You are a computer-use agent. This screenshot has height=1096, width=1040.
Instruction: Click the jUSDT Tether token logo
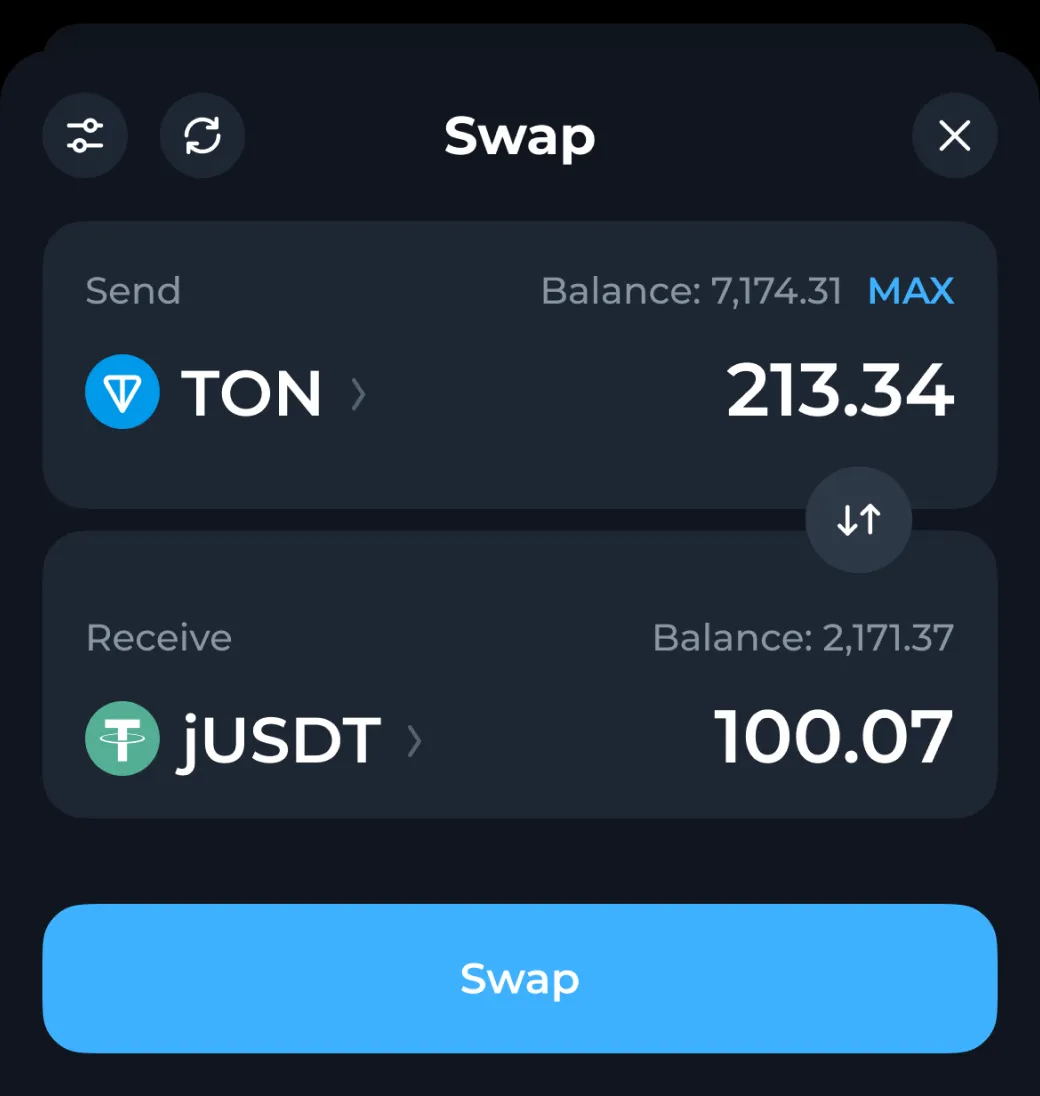(122, 739)
